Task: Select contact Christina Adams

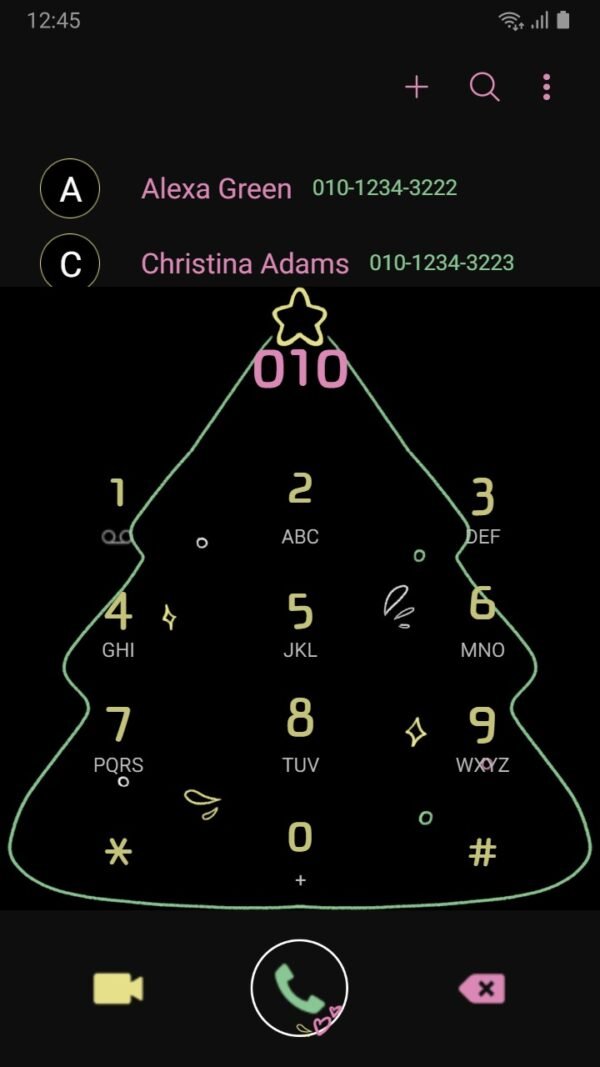Action: click(x=245, y=264)
